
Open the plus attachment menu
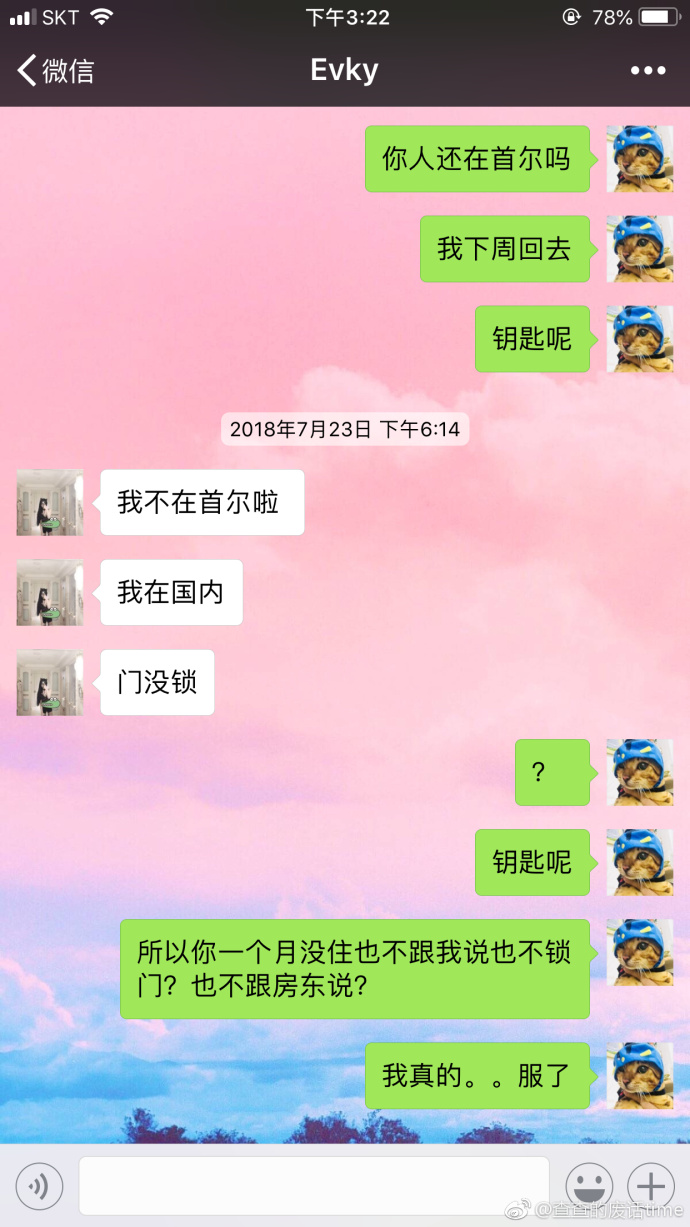(x=651, y=1187)
